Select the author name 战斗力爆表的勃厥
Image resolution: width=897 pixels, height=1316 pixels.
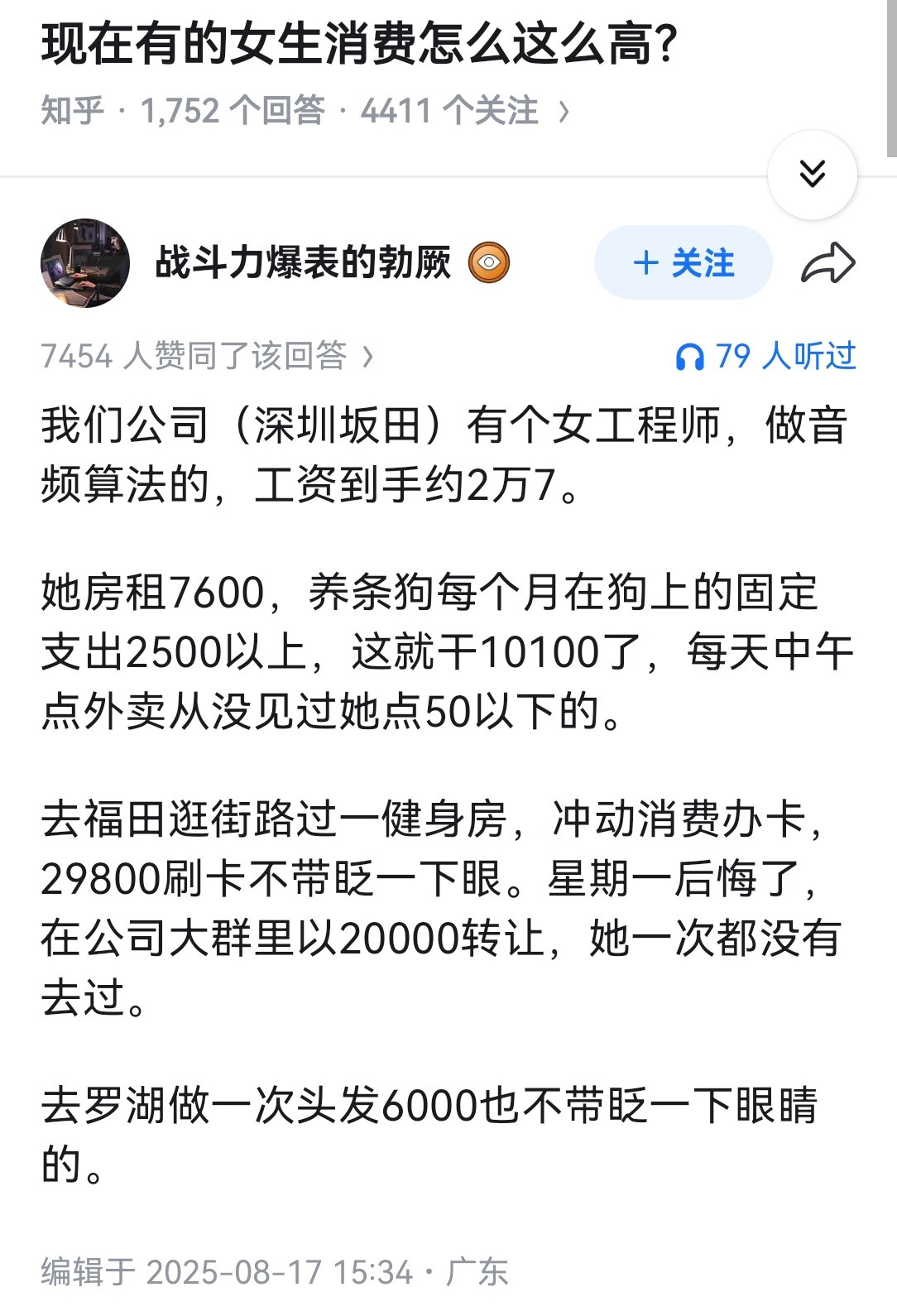click(302, 263)
